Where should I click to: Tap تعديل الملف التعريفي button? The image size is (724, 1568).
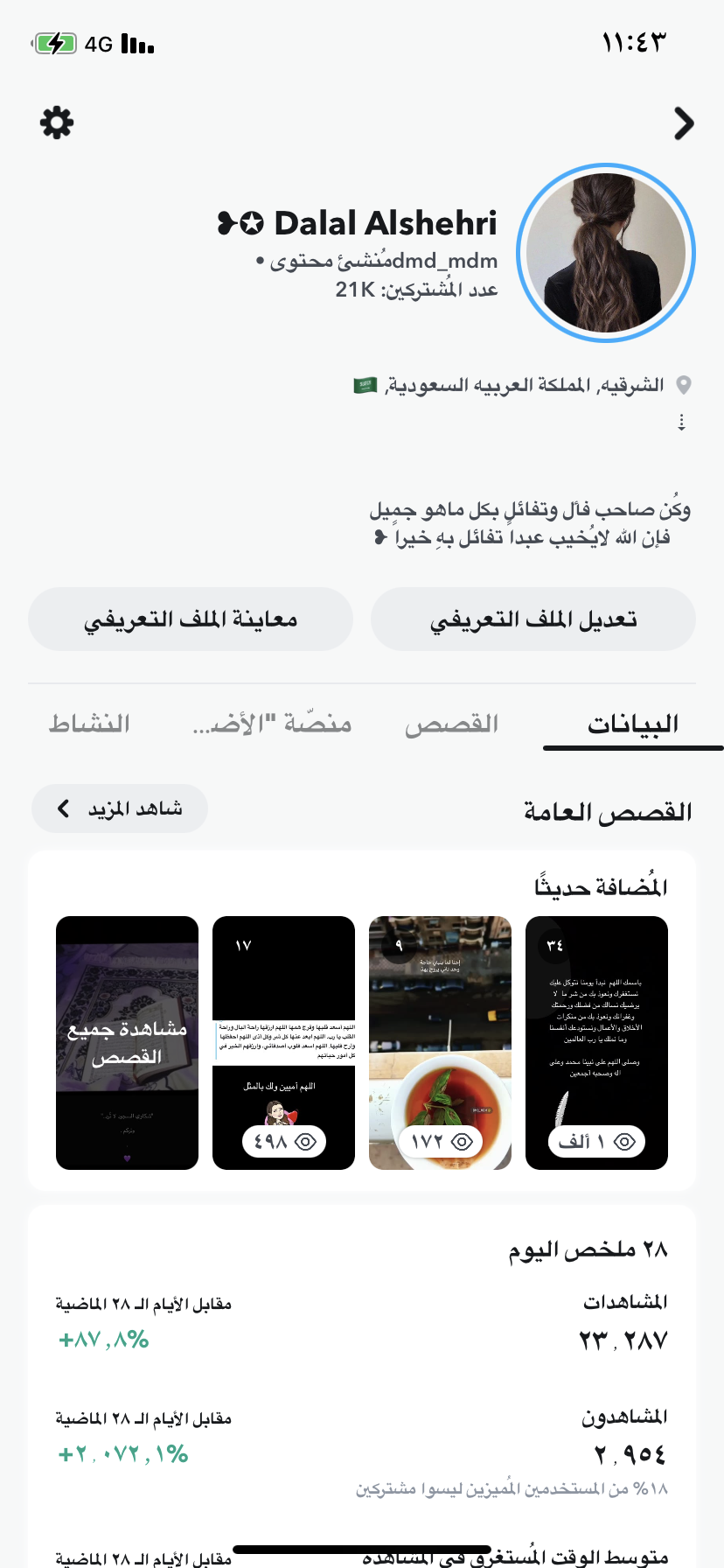coord(533,619)
